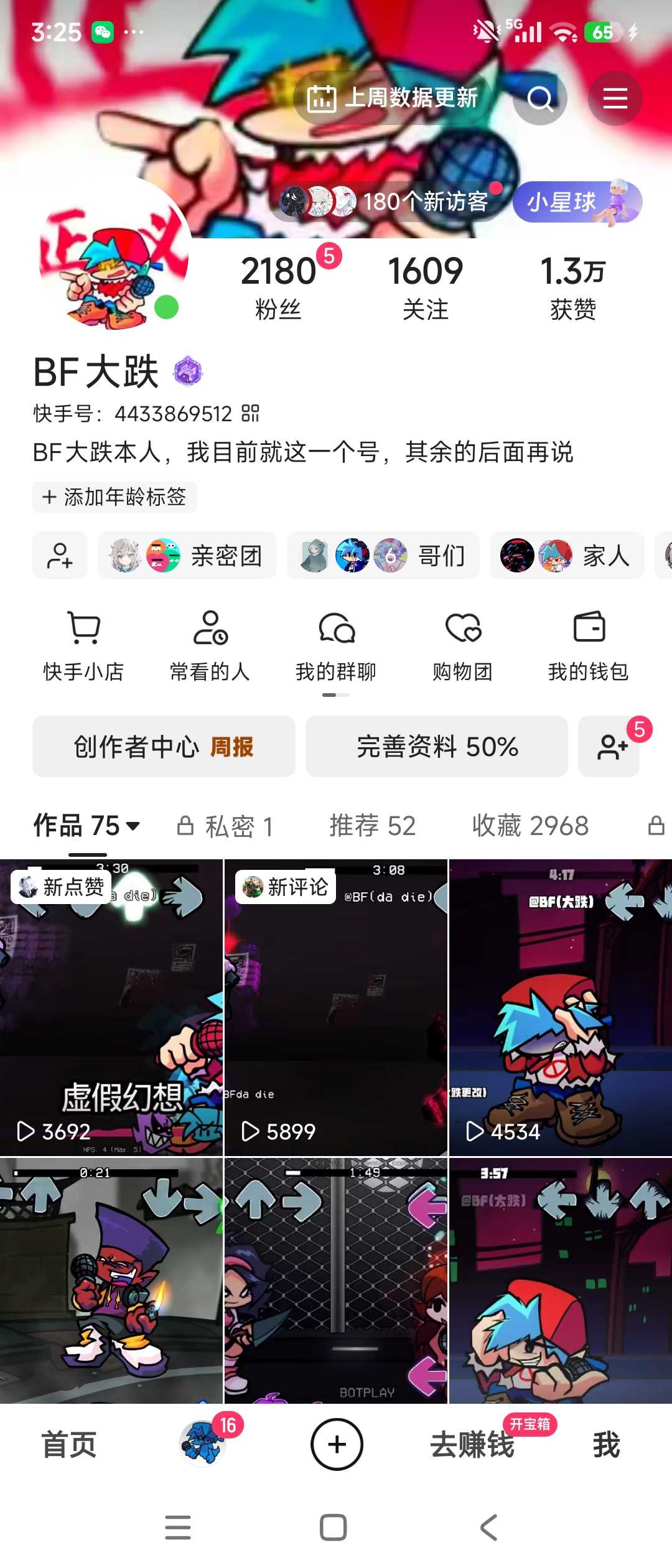Tap the plus create button
Image resolution: width=672 pixels, height=1568 pixels.
pos(337,1445)
